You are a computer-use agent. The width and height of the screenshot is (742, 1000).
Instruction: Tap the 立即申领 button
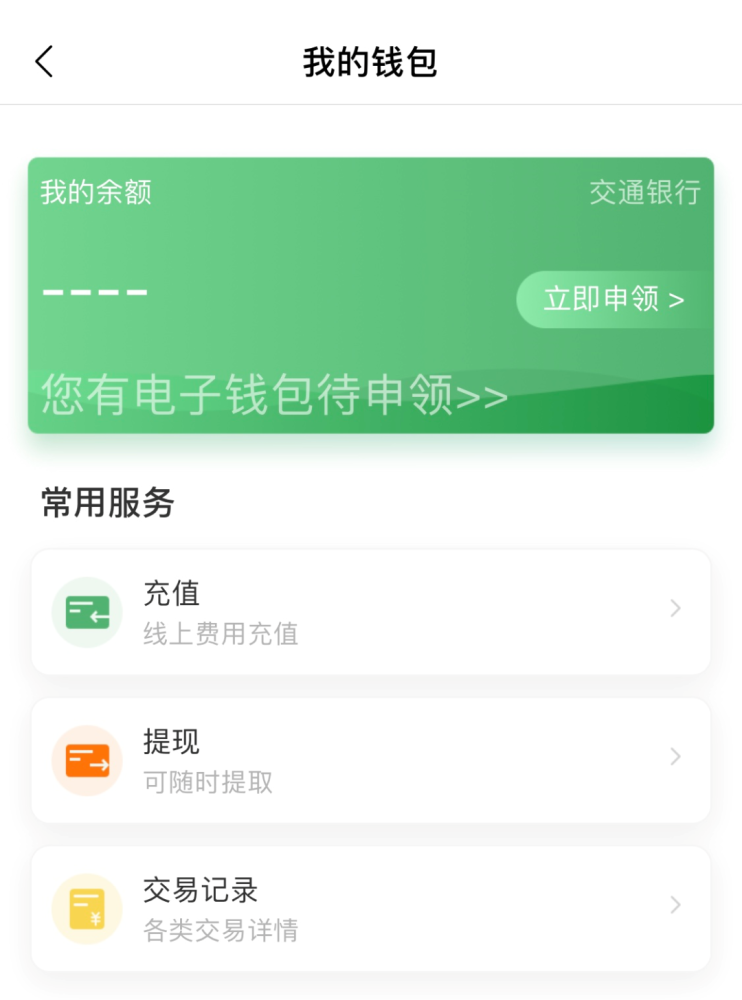tap(613, 299)
